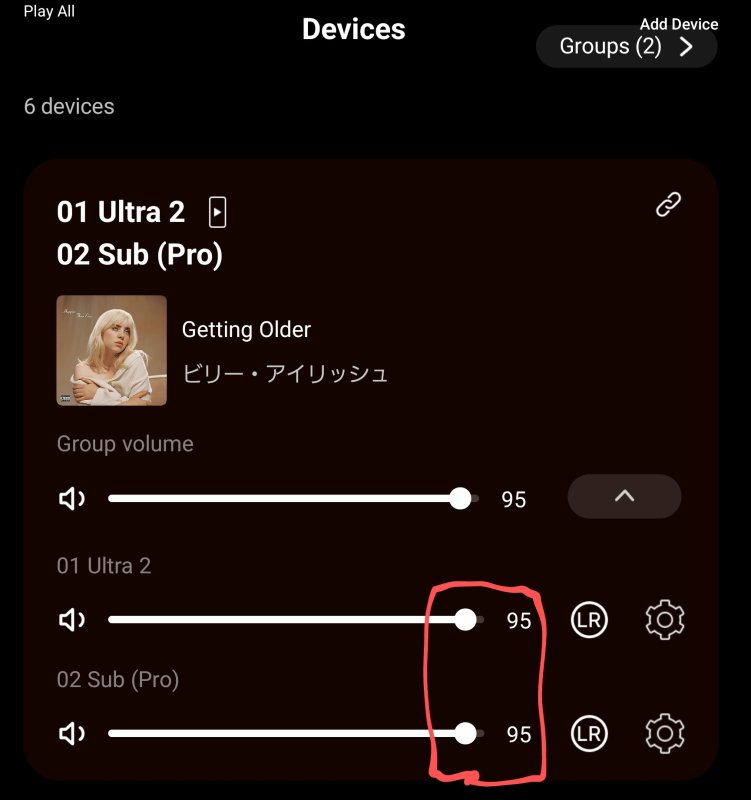Open settings gear for 01 Ultra 2

665,620
